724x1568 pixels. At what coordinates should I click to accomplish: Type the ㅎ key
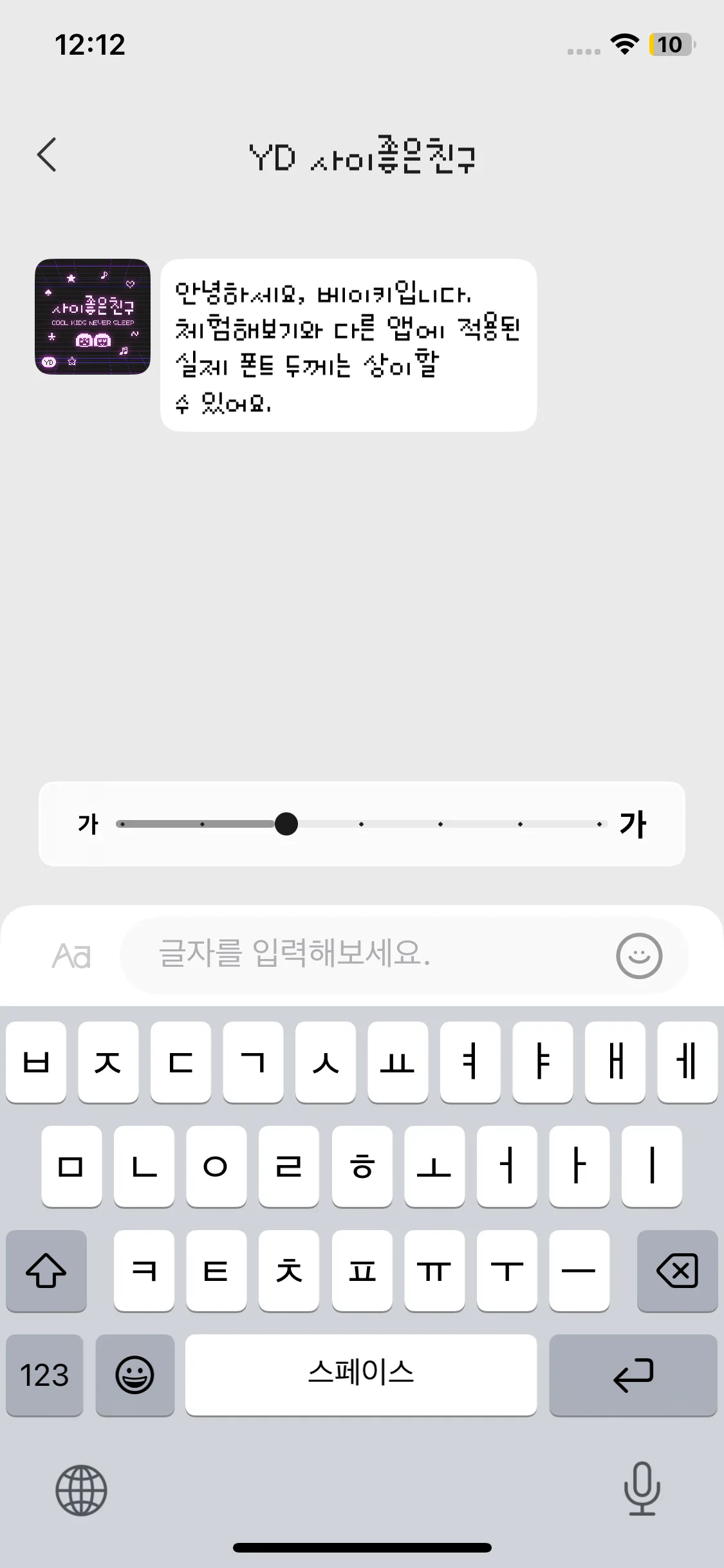(x=362, y=1167)
